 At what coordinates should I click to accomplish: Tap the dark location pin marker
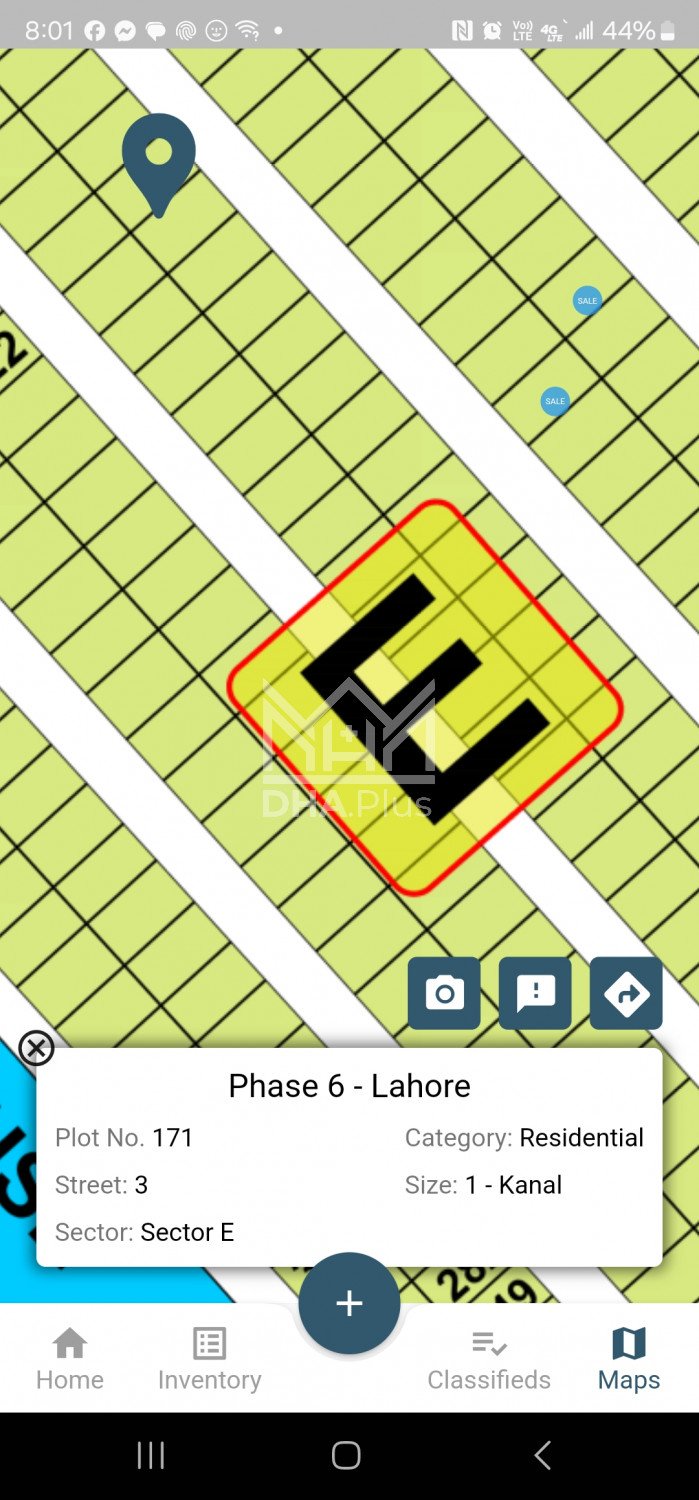coord(158,160)
